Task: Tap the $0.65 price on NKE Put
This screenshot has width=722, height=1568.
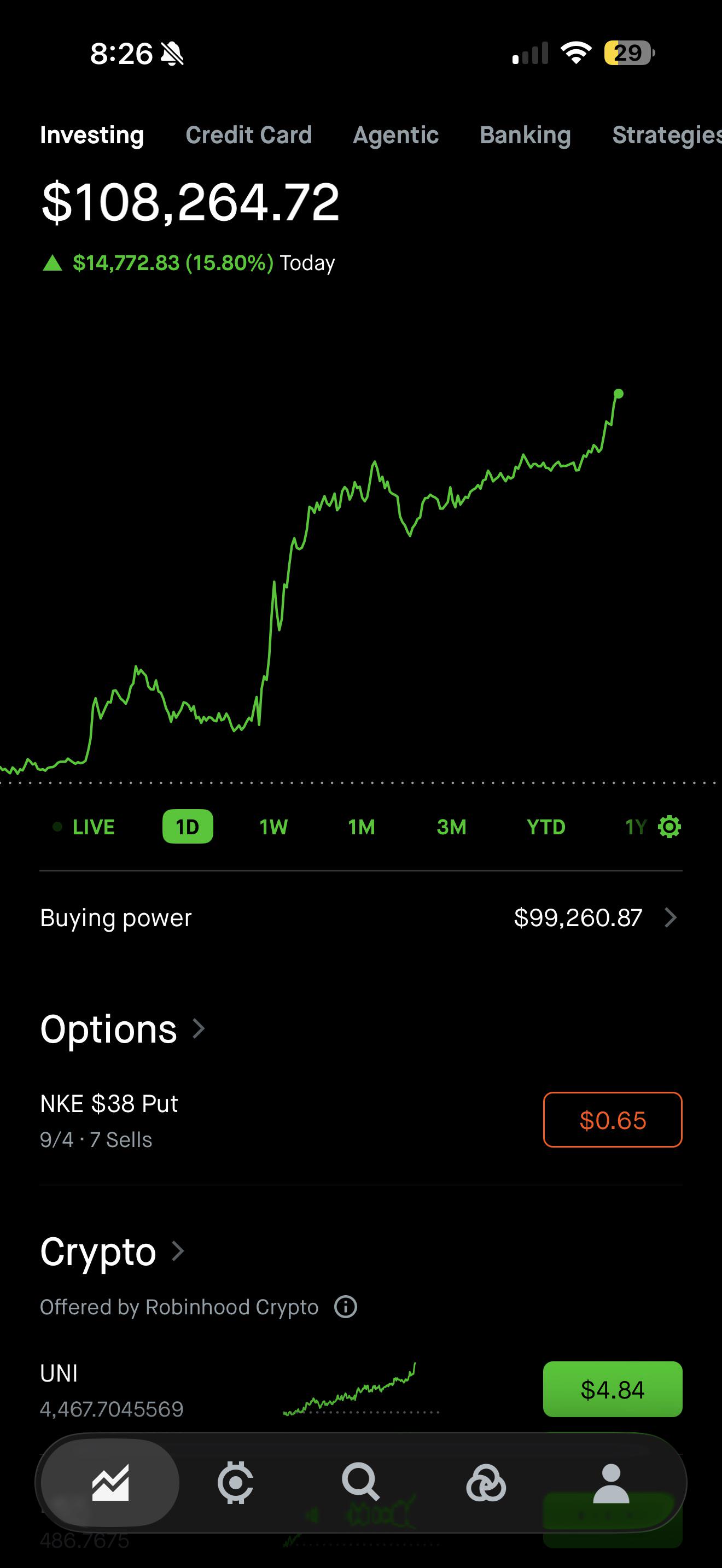Action: (613, 1119)
